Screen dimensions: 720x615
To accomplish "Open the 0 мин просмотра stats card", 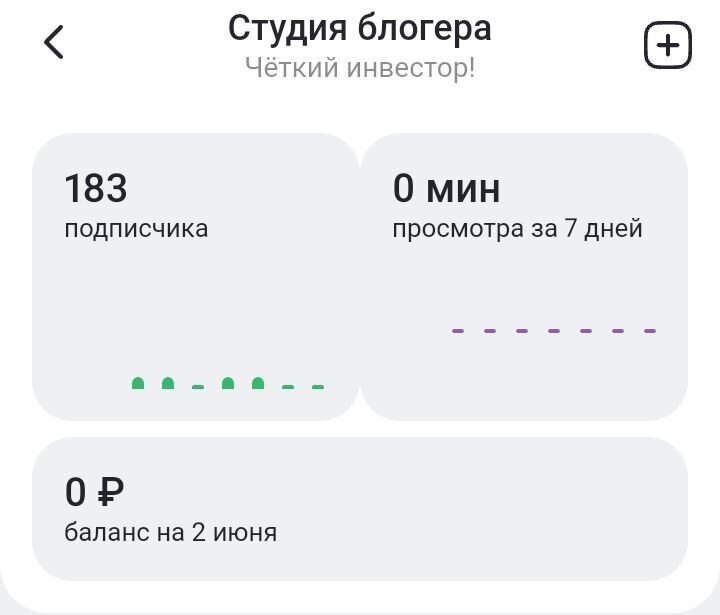I will [x=524, y=277].
